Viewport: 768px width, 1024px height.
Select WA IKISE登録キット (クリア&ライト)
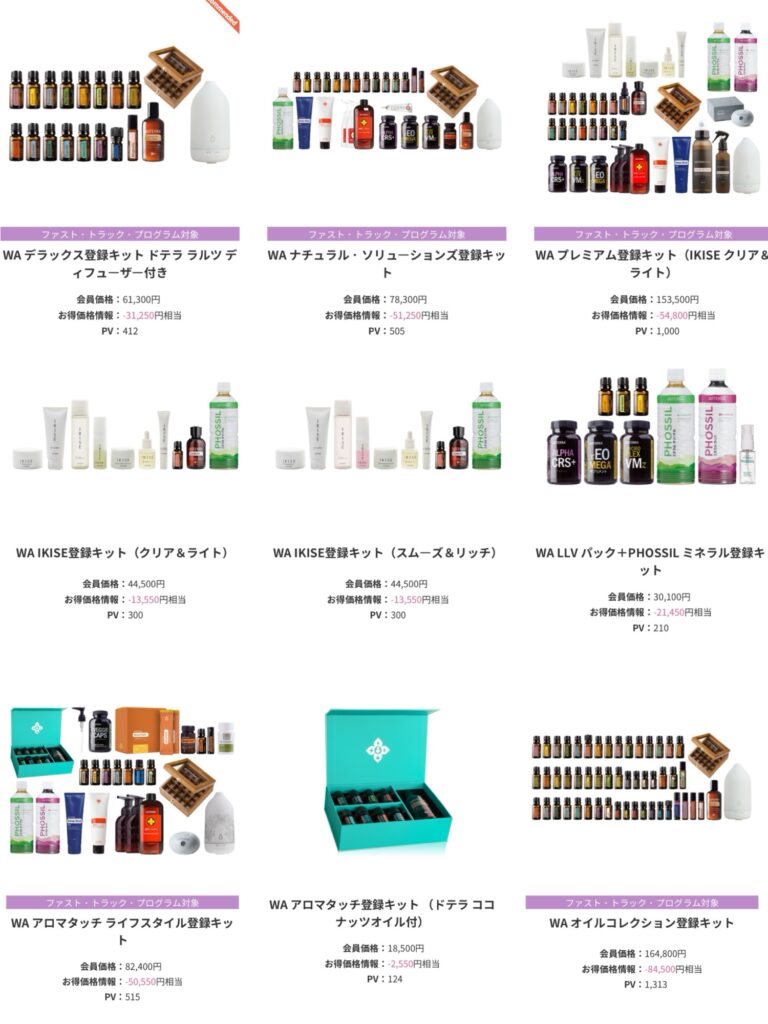122,552
